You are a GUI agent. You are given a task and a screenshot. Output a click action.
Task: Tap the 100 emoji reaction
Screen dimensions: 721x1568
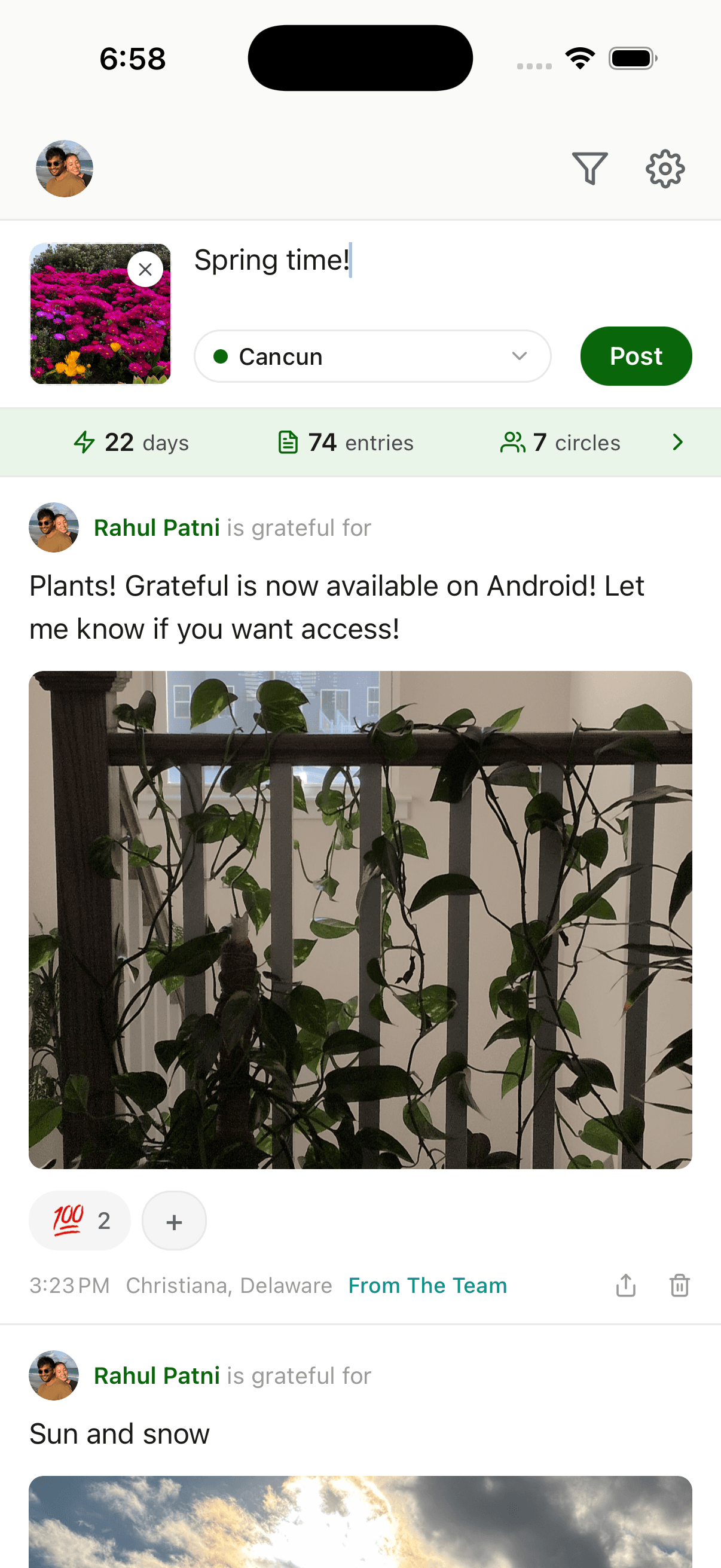[80, 1221]
